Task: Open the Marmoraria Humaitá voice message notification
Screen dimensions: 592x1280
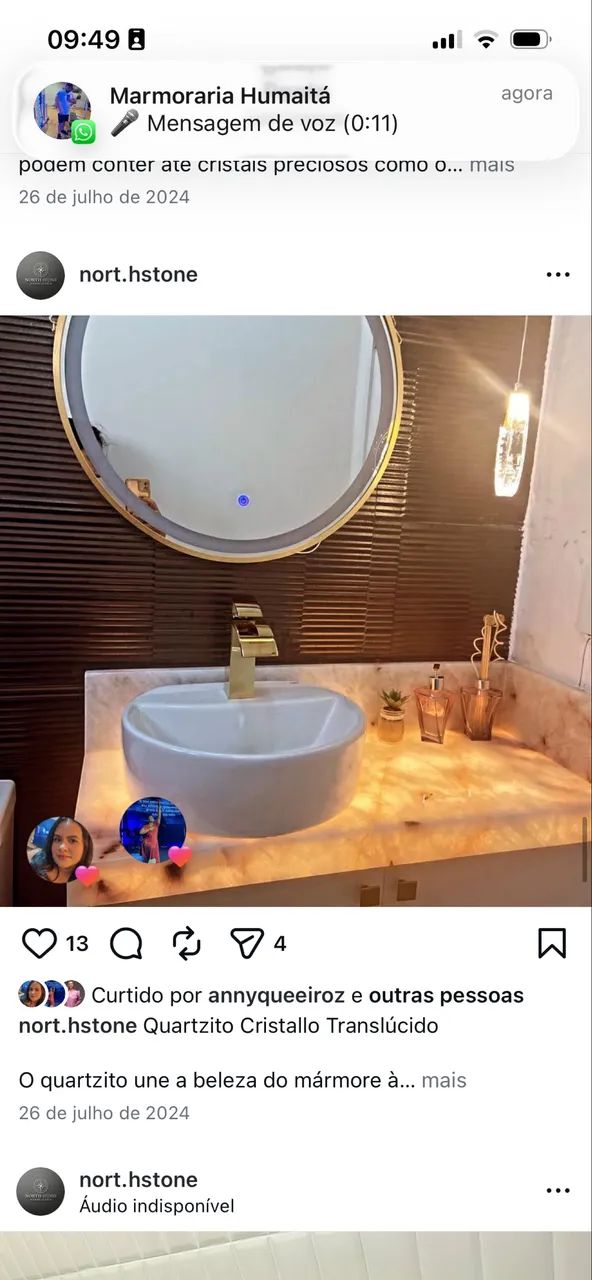Action: [x=296, y=110]
